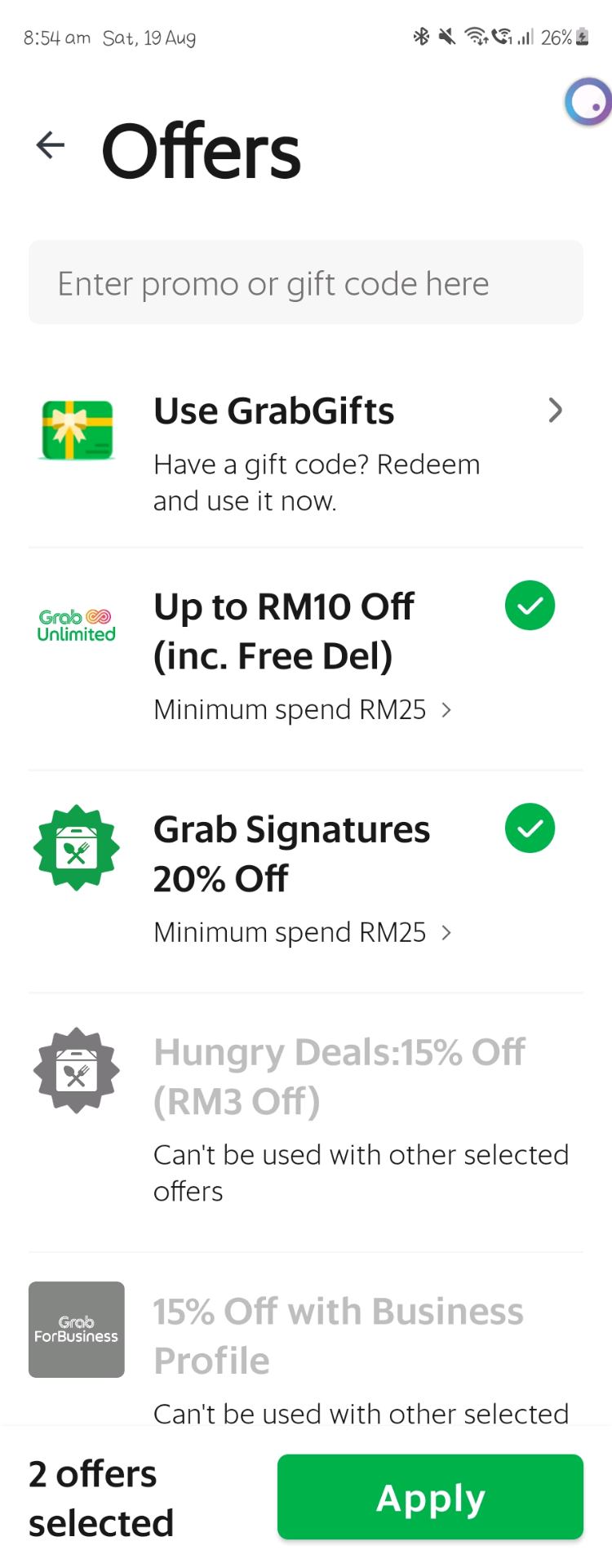Open the floating assistant bubble
Image resolution: width=612 pixels, height=1568 pixels.
[589, 102]
